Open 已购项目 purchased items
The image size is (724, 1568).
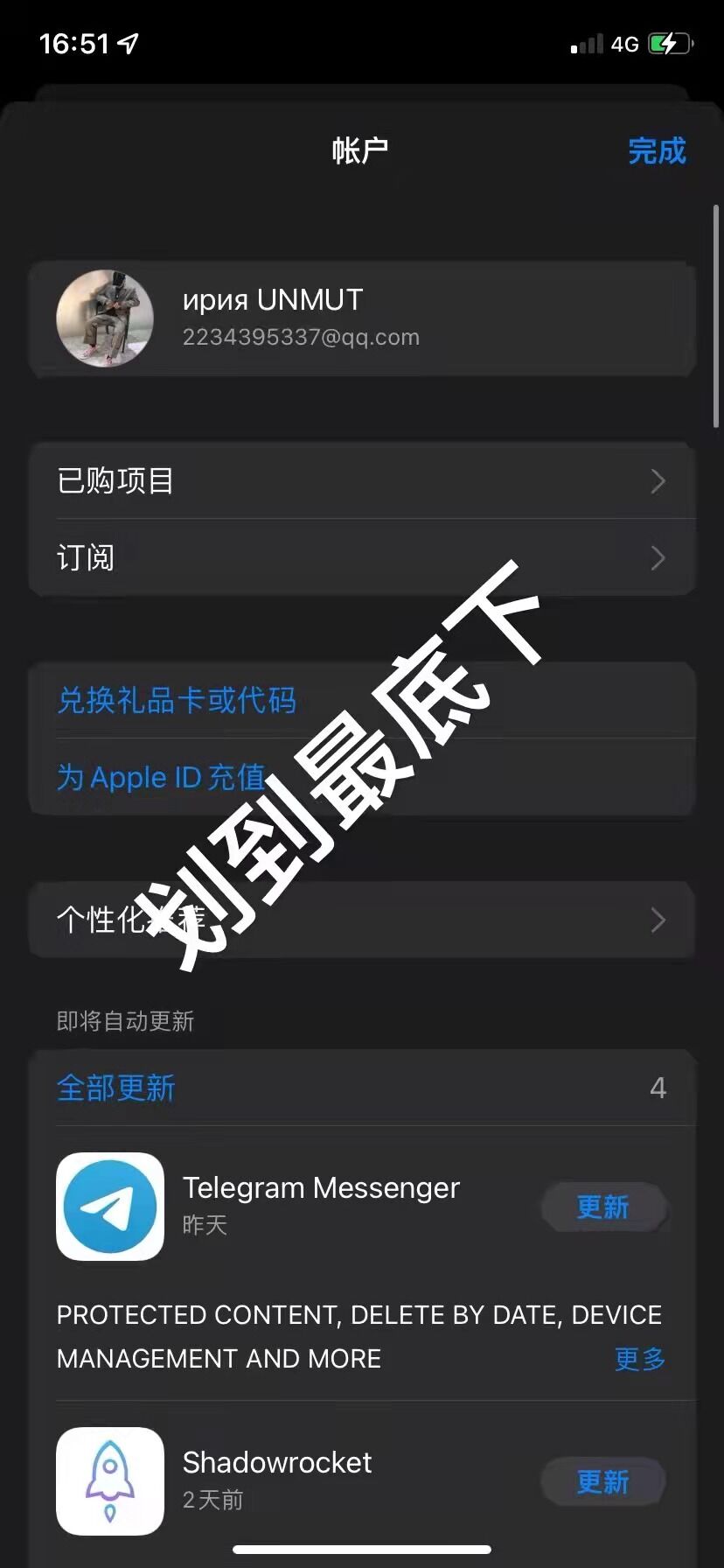pos(362,480)
